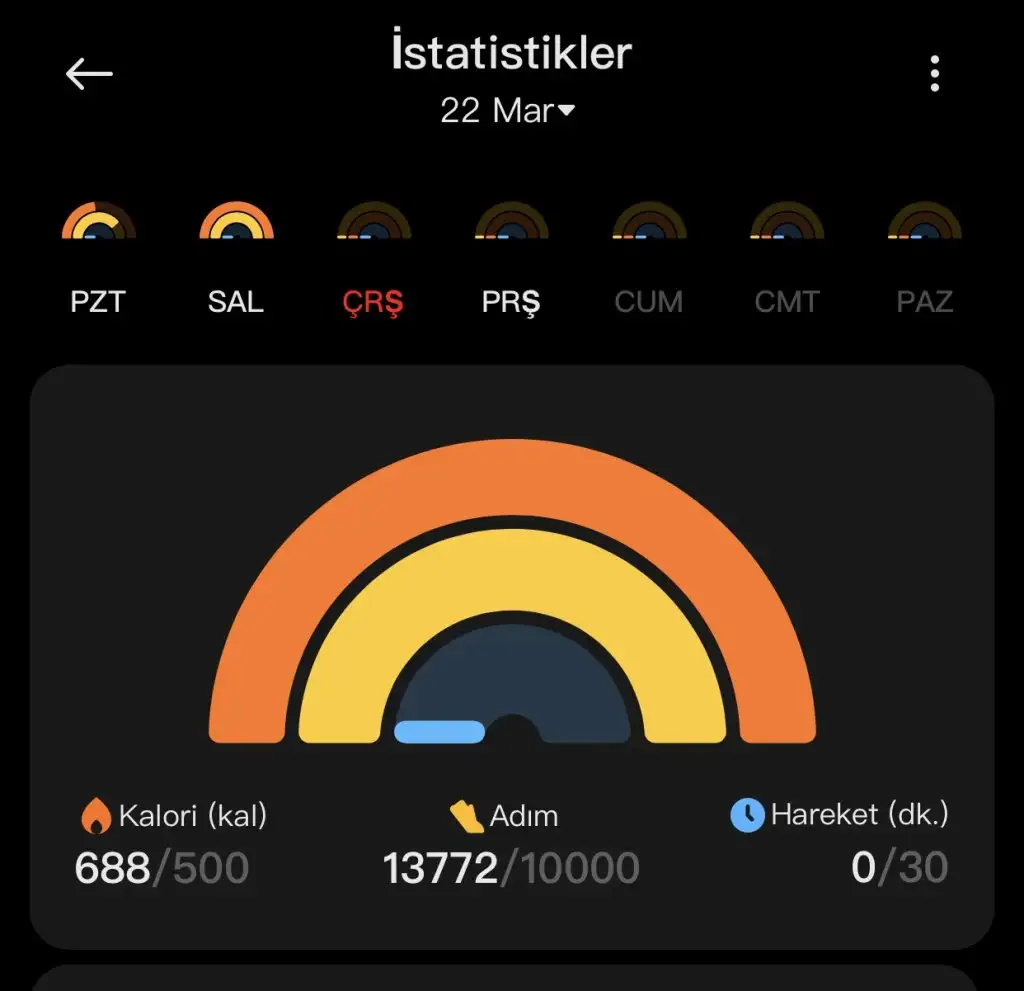Screen dimensions: 1024x991
Task: Select the PZT day
Action: coord(98,260)
